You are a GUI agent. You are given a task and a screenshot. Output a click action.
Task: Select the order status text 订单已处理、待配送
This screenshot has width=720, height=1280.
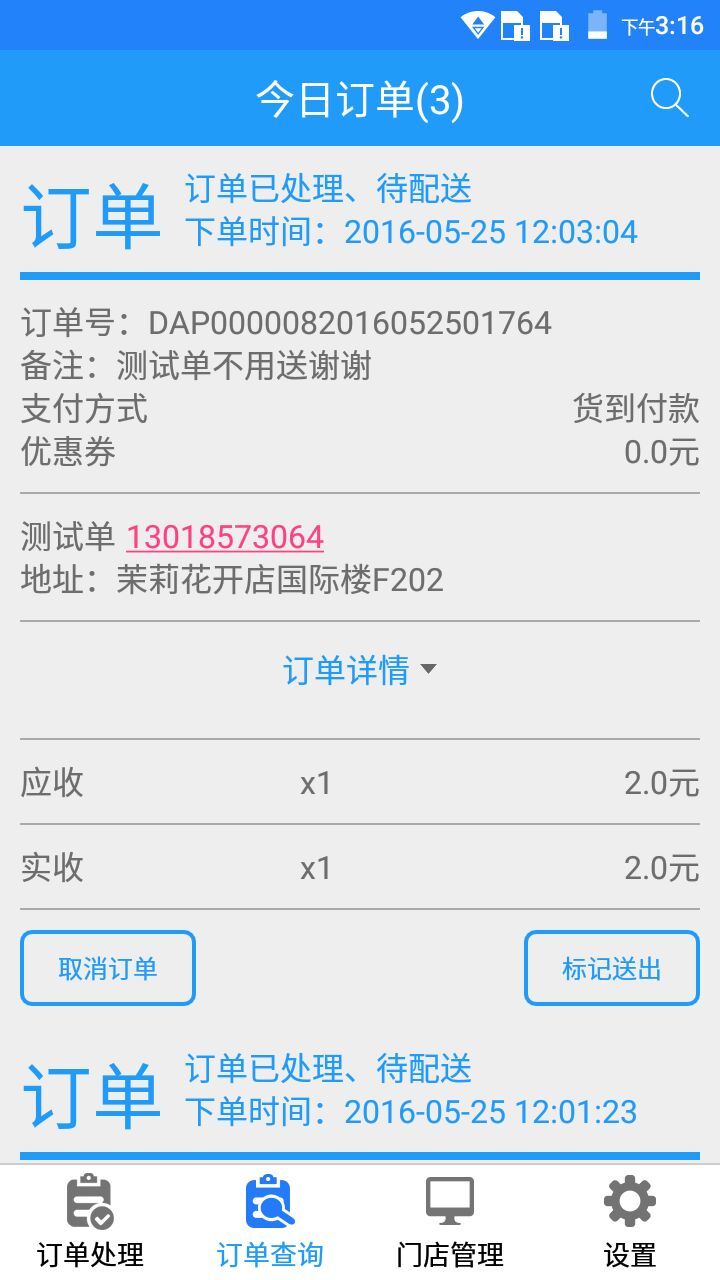tap(330, 189)
